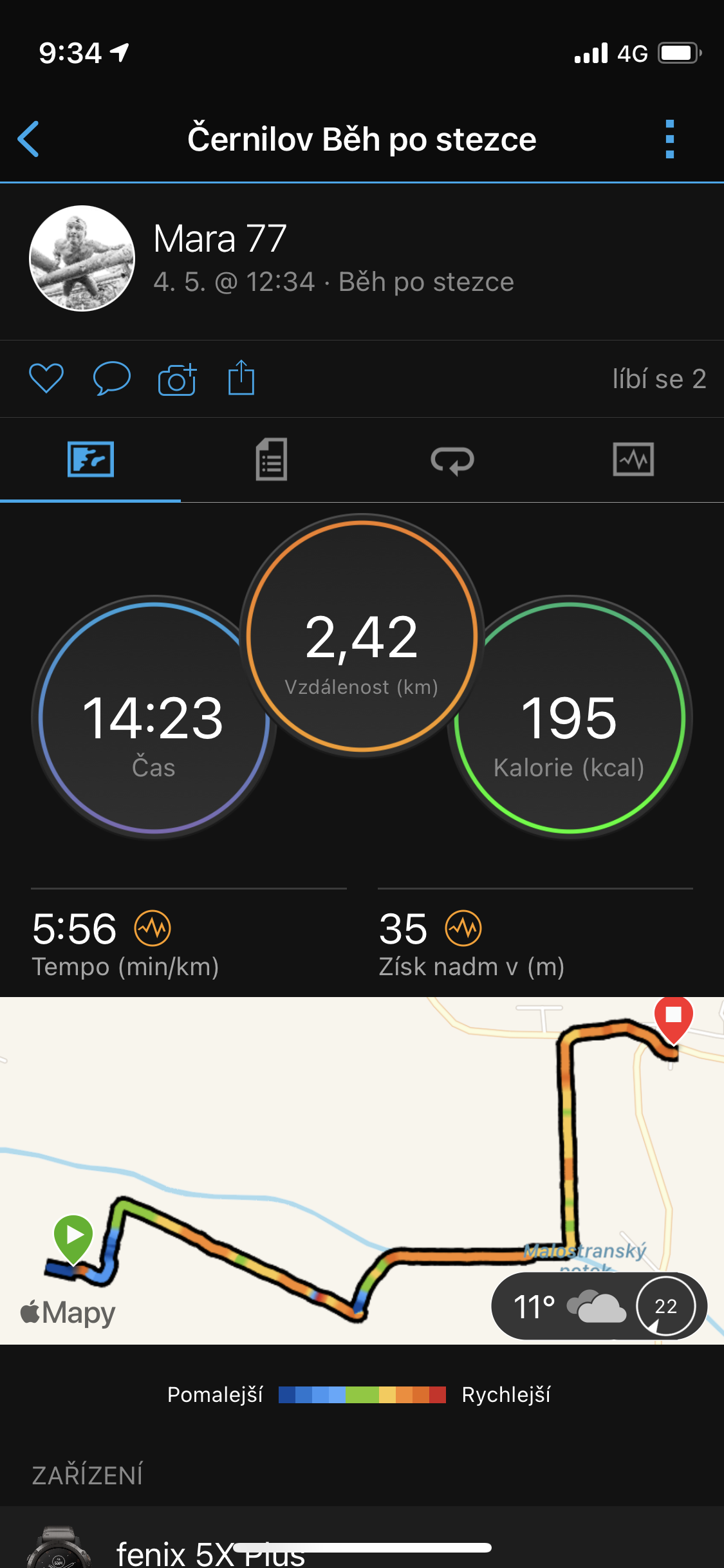Select the overview map tab
Viewport: 724px width, 1568px height.
[x=91, y=460]
